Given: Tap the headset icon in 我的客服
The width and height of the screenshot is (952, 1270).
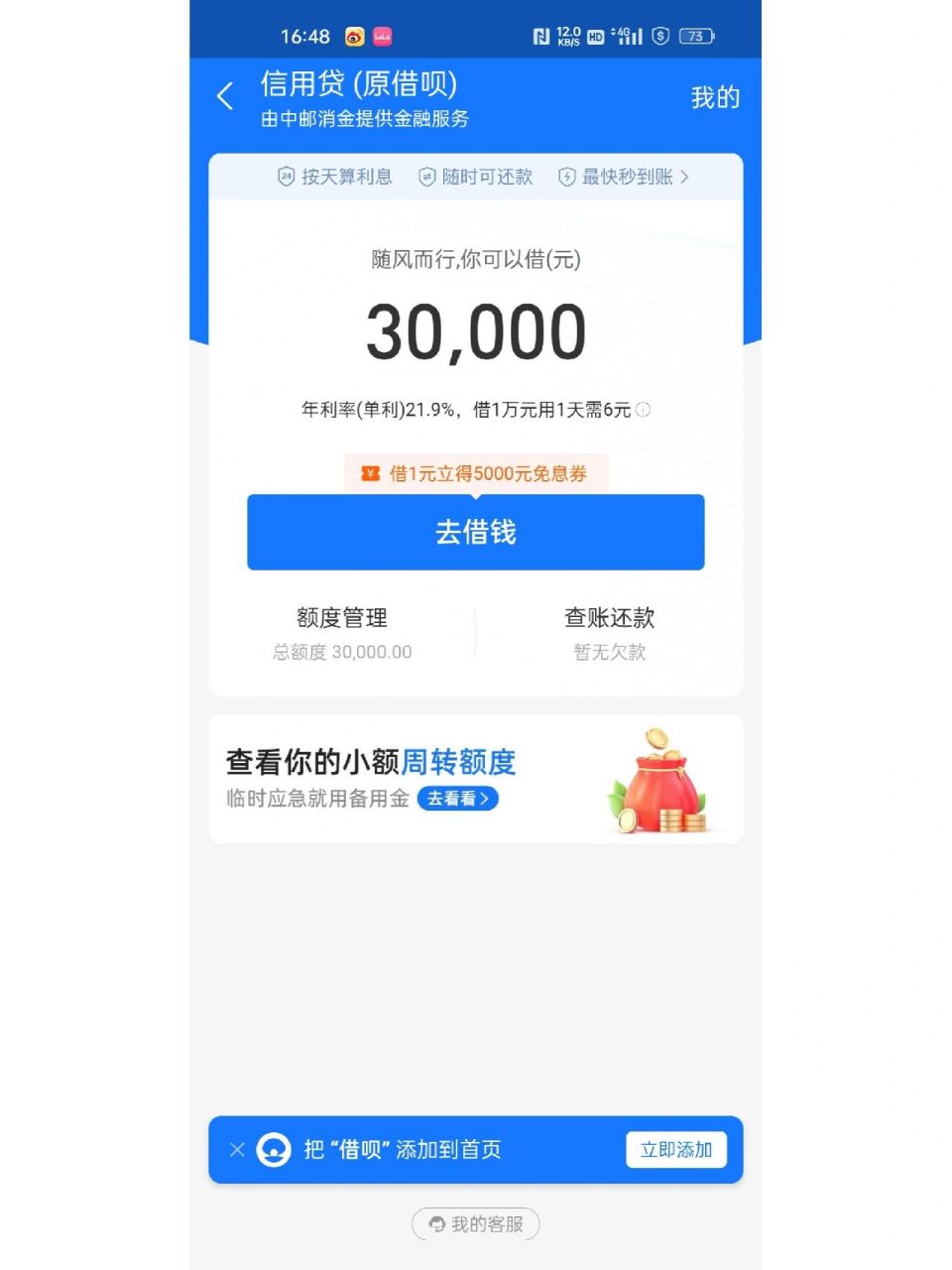Looking at the screenshot, I should pyautogui.click(x=436, y=1224).
